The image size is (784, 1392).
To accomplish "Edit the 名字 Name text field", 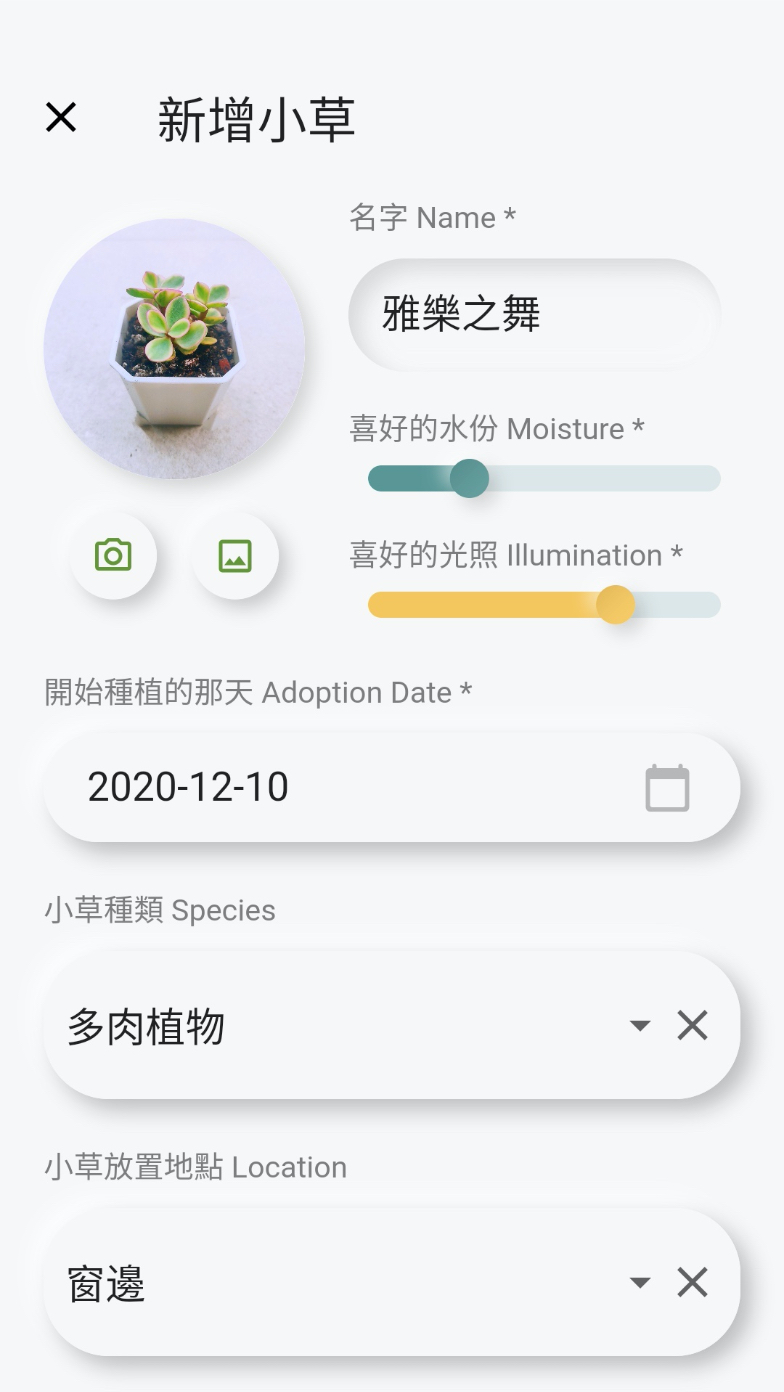I will point(534,315).
